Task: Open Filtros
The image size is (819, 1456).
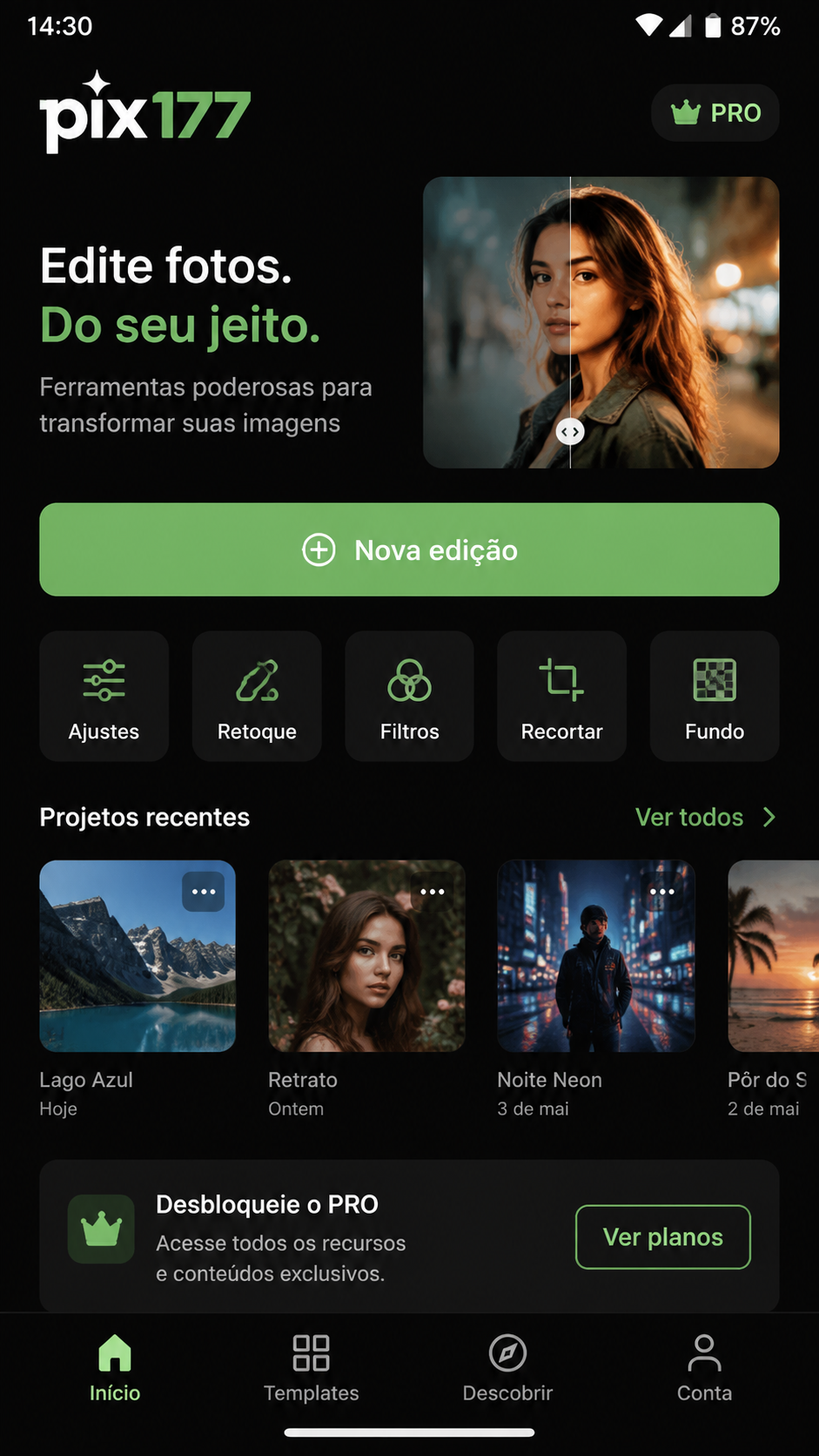Action: [x=409, y=696]
